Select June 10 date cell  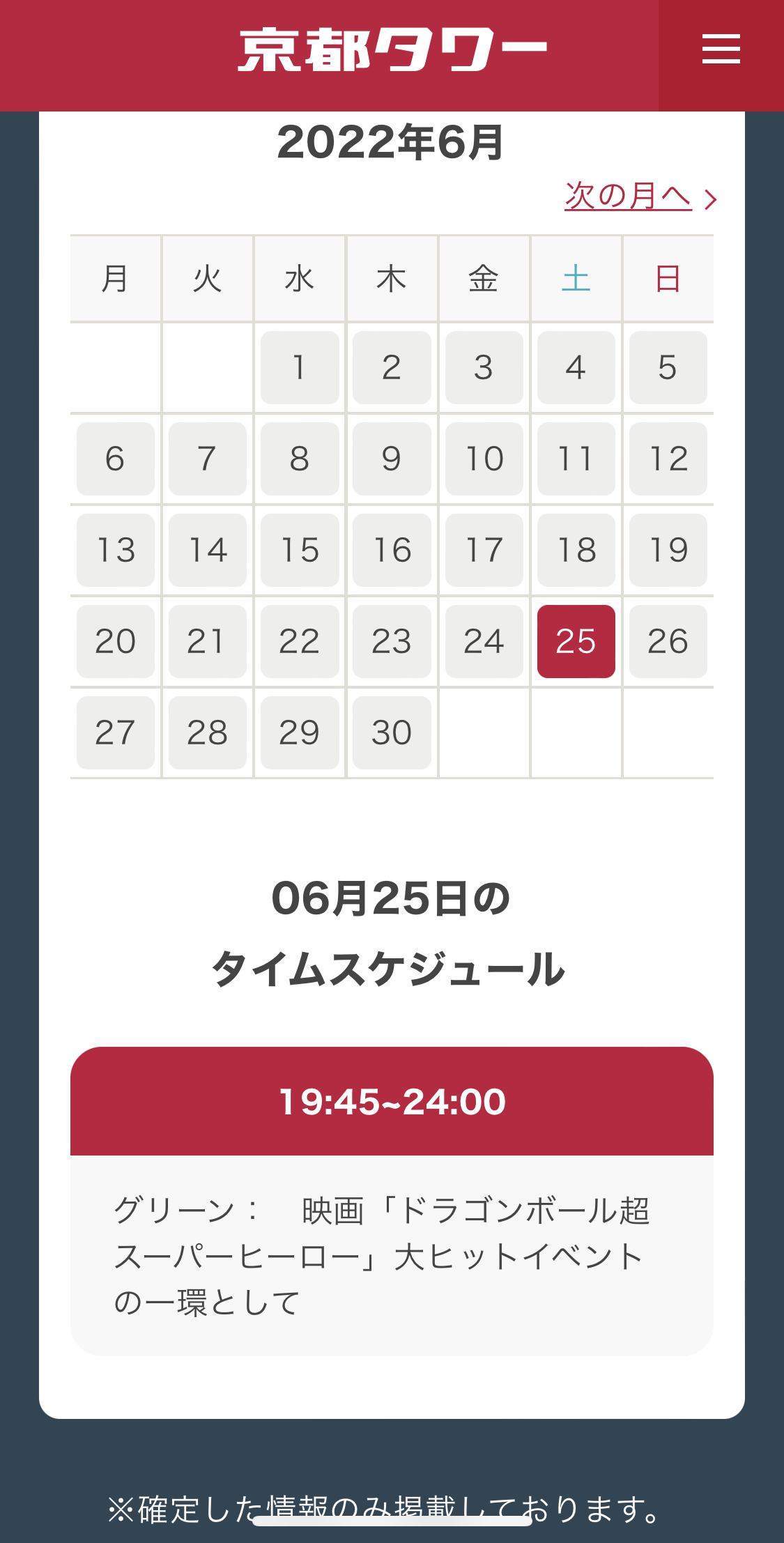click(484, 459)
